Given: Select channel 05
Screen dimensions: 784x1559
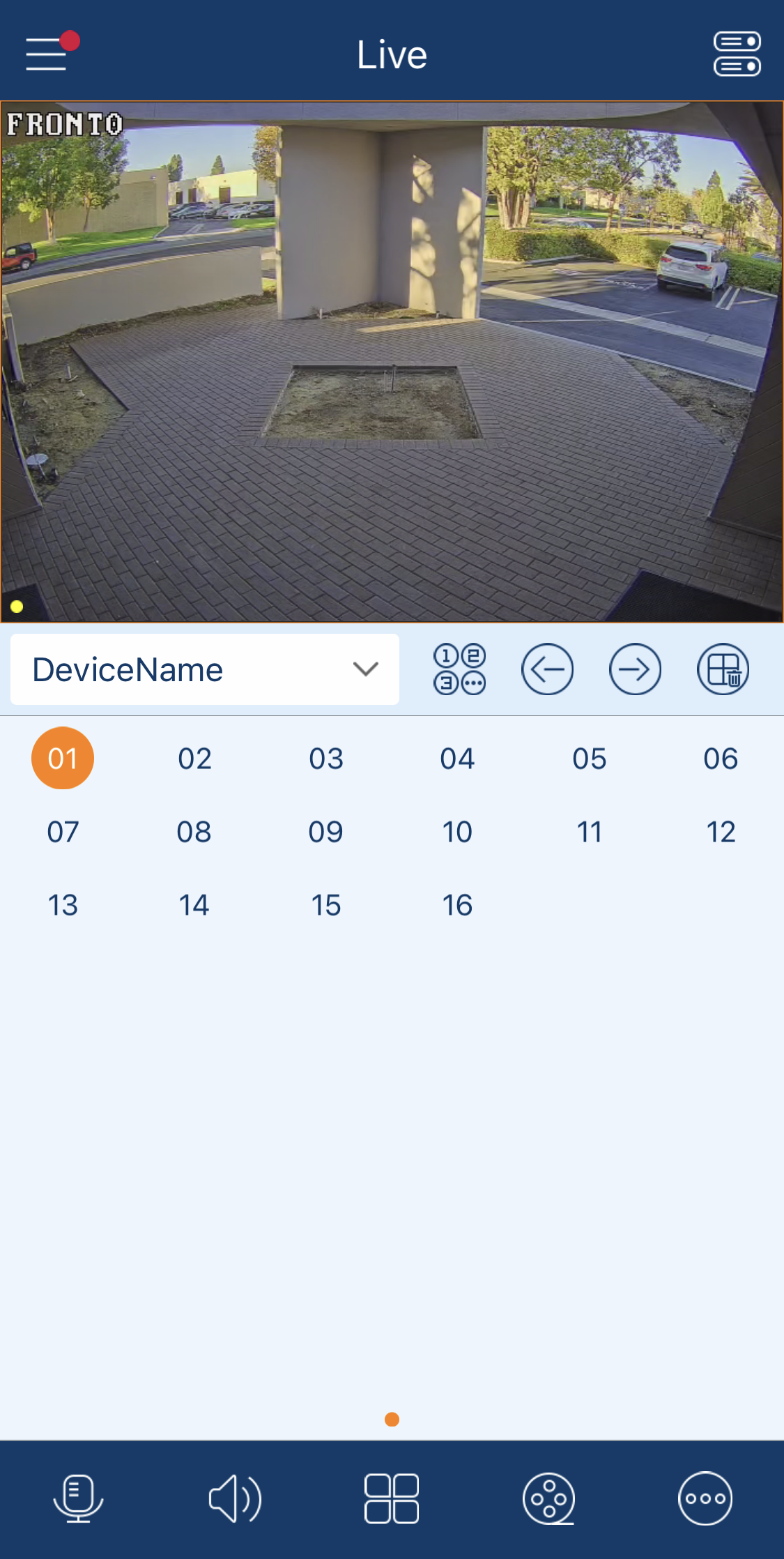Looking at the screenshot, I should pyautogui.click(x=589, y=759).
